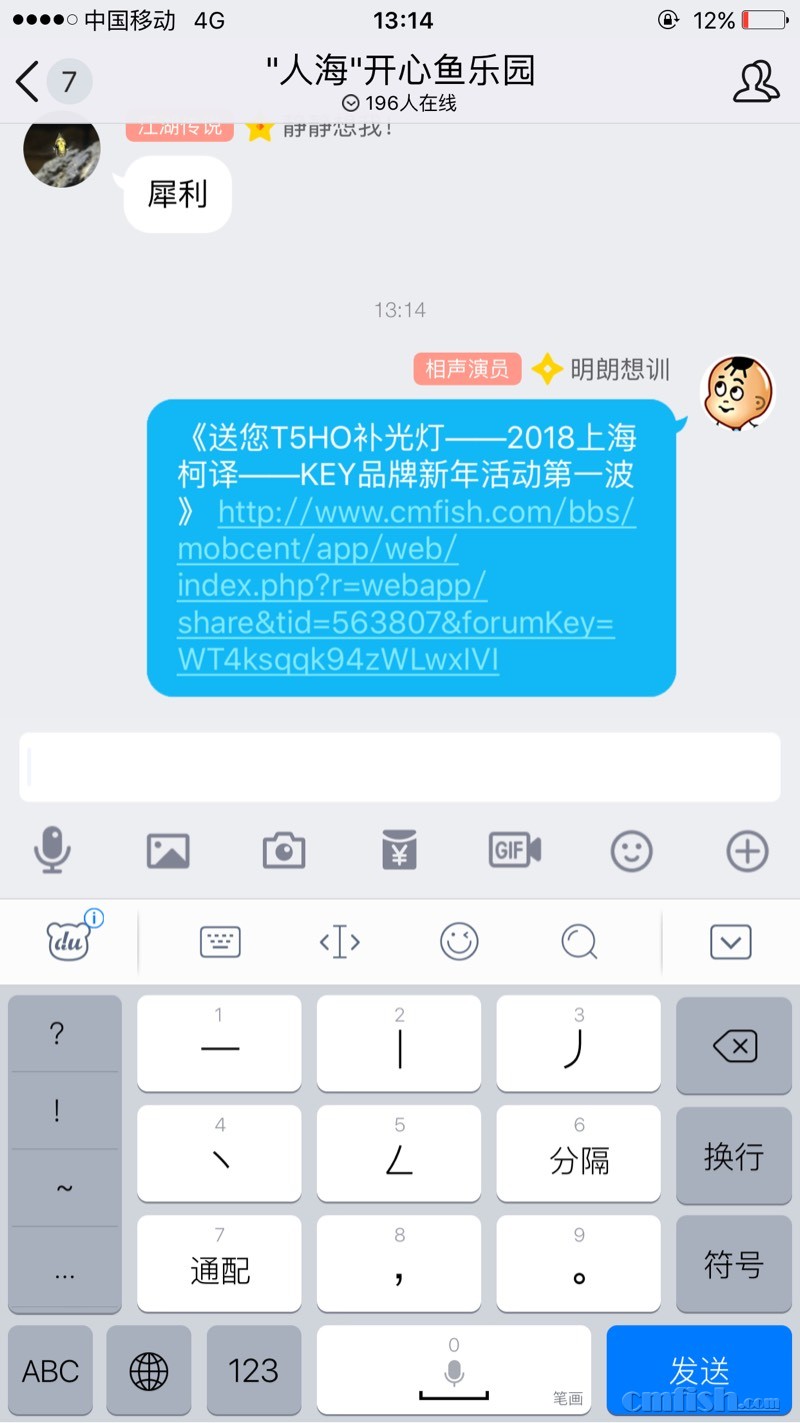Viewport: 800px width, 1423px height.
Task: Open the emoji sticker panel
Action: [x=631, y=851]
